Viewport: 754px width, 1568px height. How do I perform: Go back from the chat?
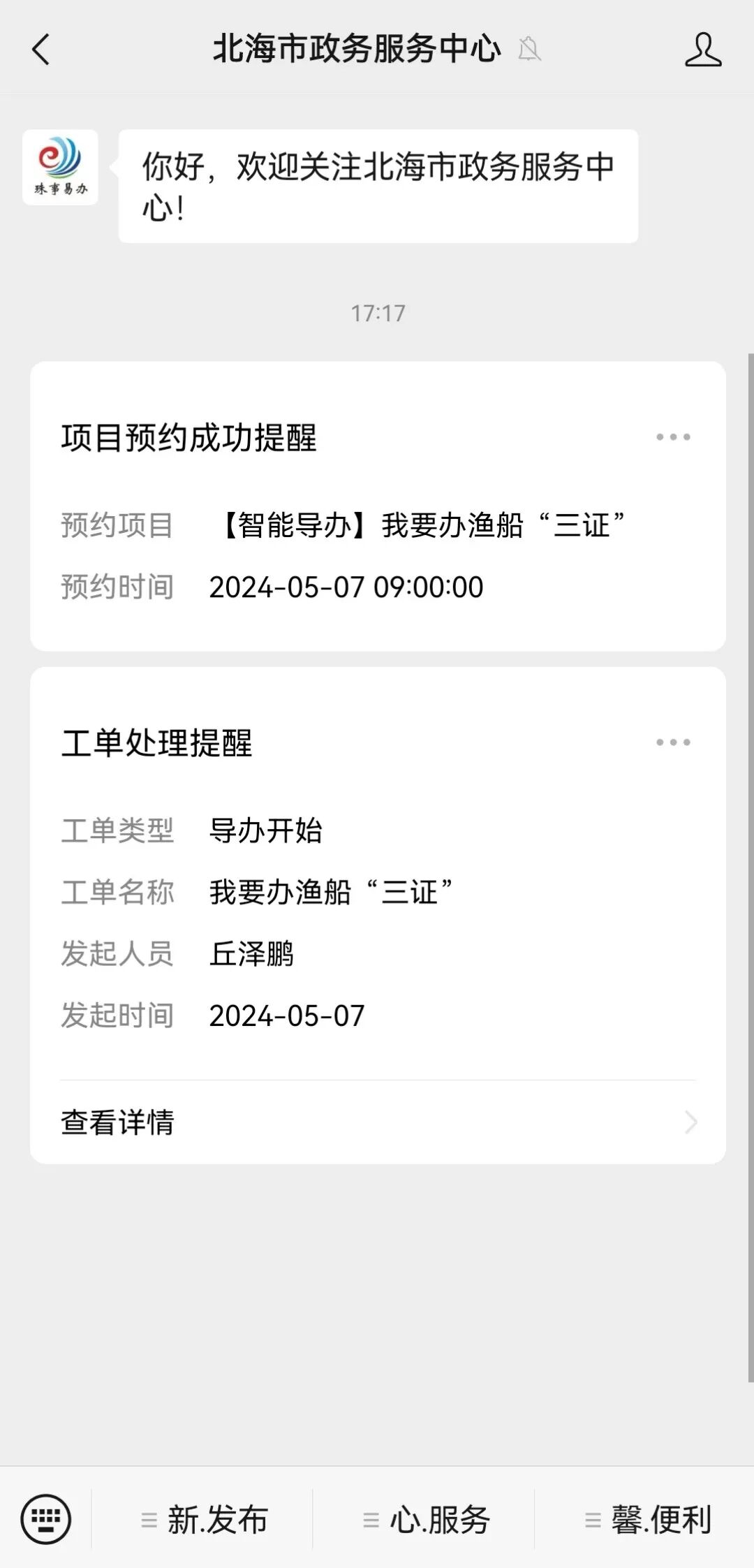(x=41, y=50)
